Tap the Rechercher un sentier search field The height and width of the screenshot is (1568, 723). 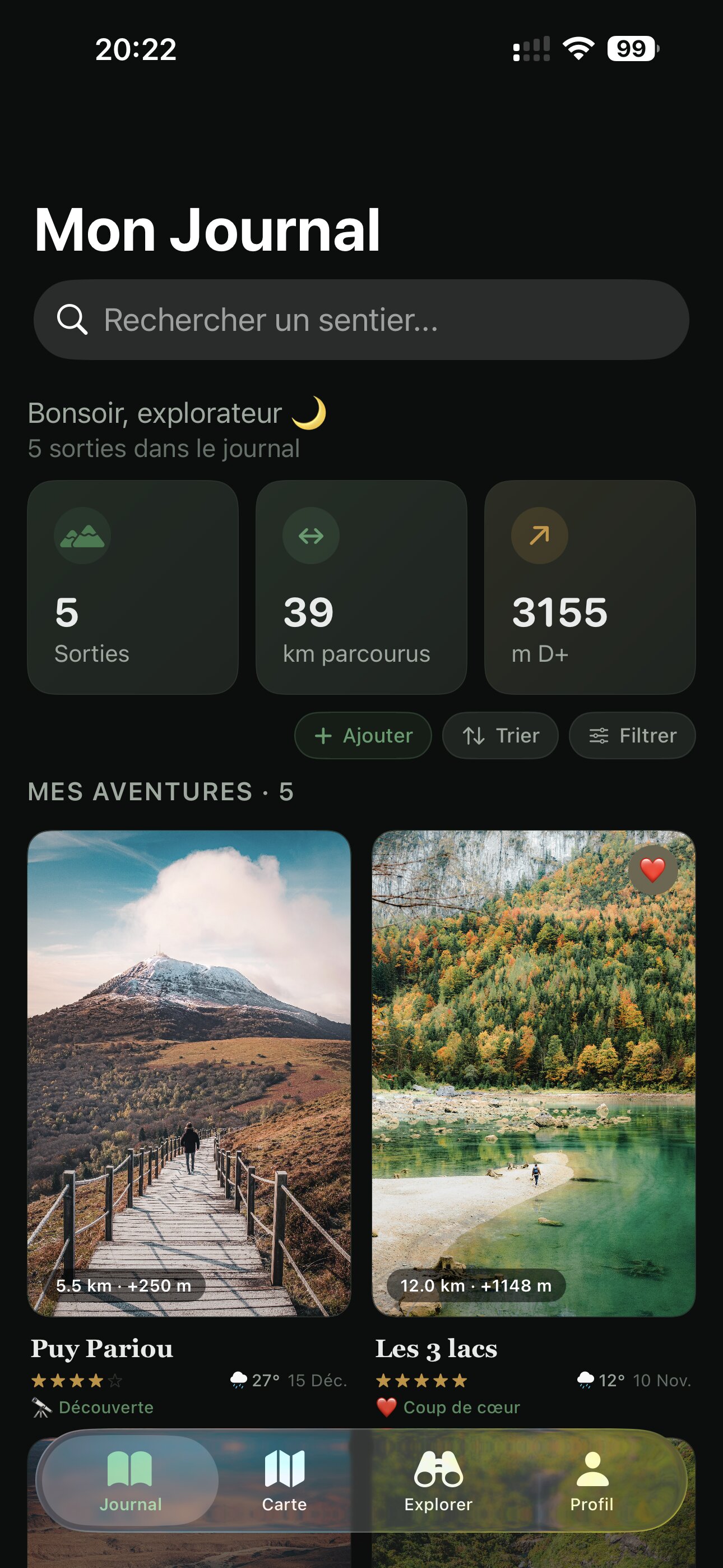361,320
